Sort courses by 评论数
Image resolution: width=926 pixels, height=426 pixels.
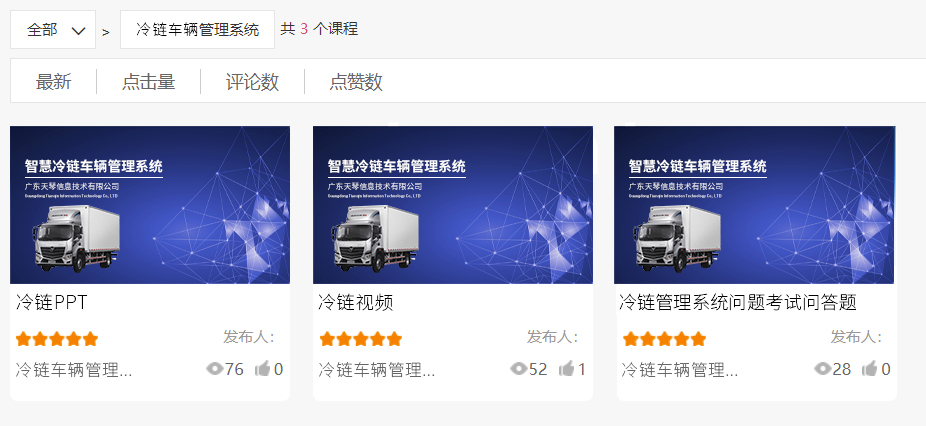click(x=252, y=82)
